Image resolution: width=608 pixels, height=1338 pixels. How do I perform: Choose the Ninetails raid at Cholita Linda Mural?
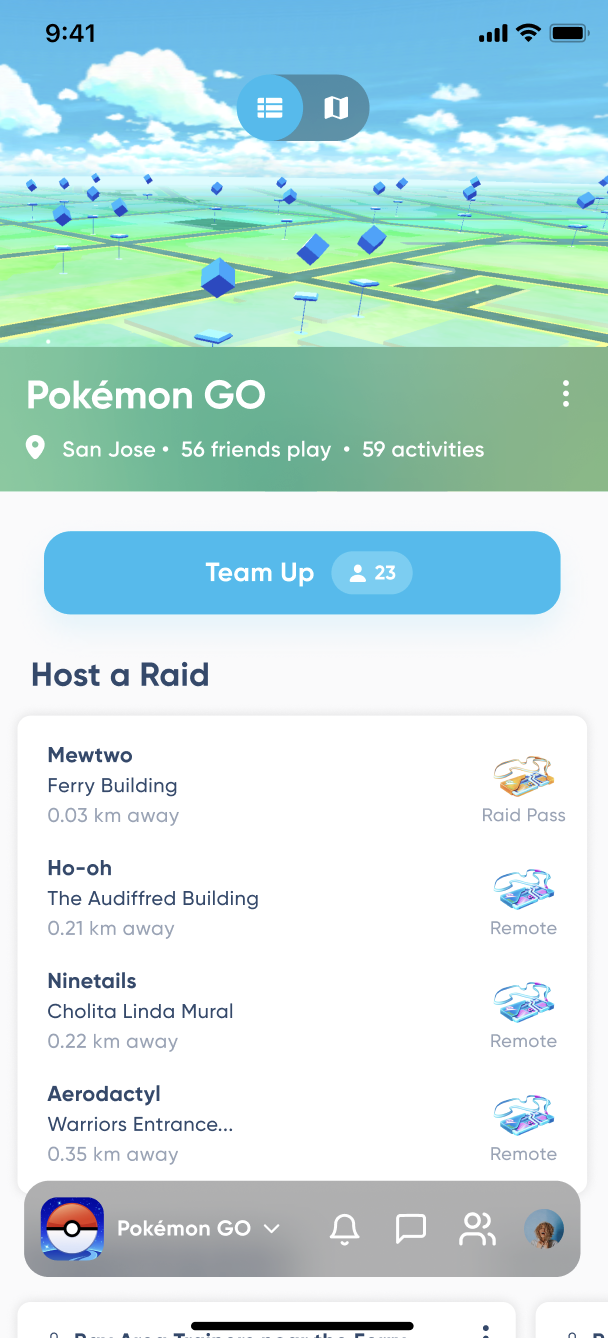coord(302,1011)
